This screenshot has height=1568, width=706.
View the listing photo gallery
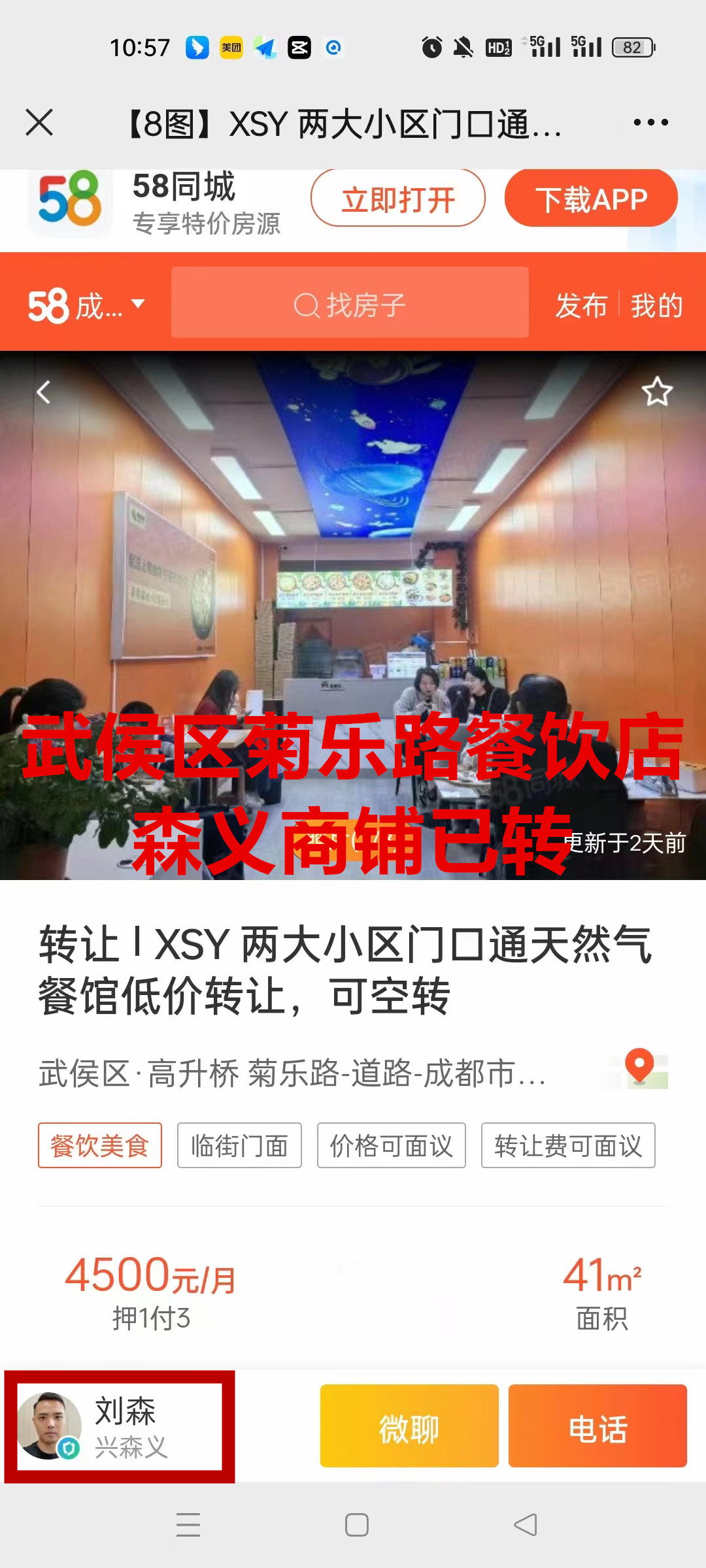[353, 588]
